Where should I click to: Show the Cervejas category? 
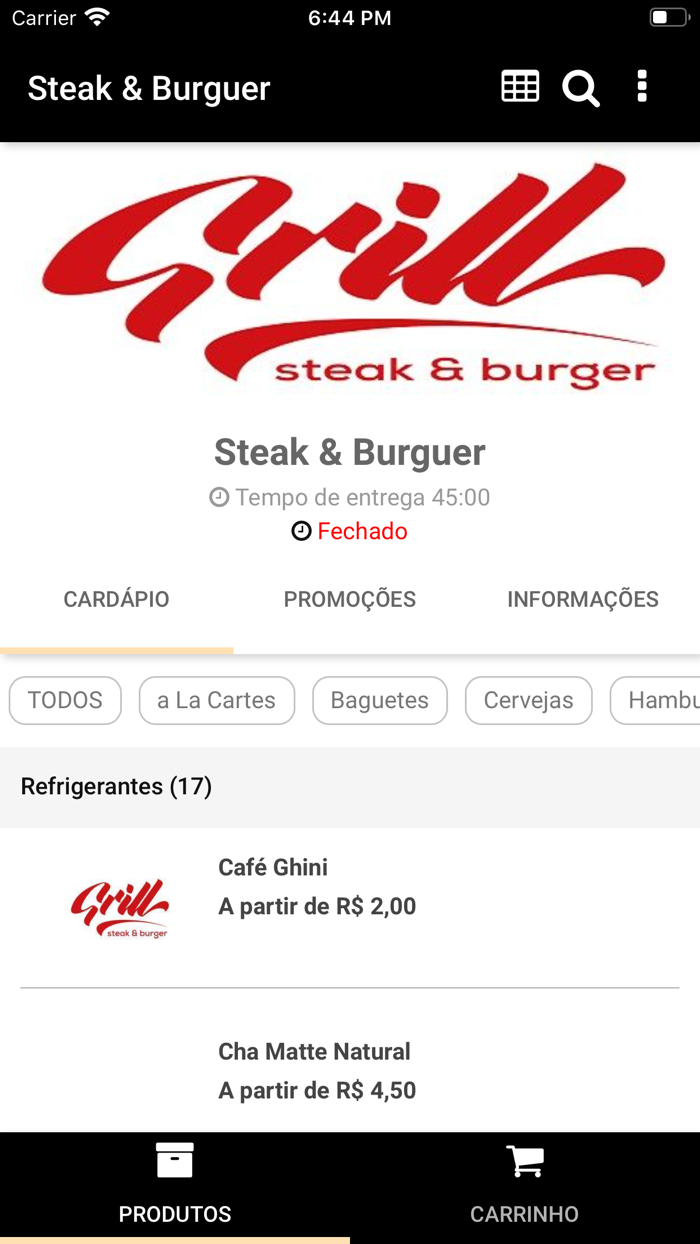click(528, 700)
